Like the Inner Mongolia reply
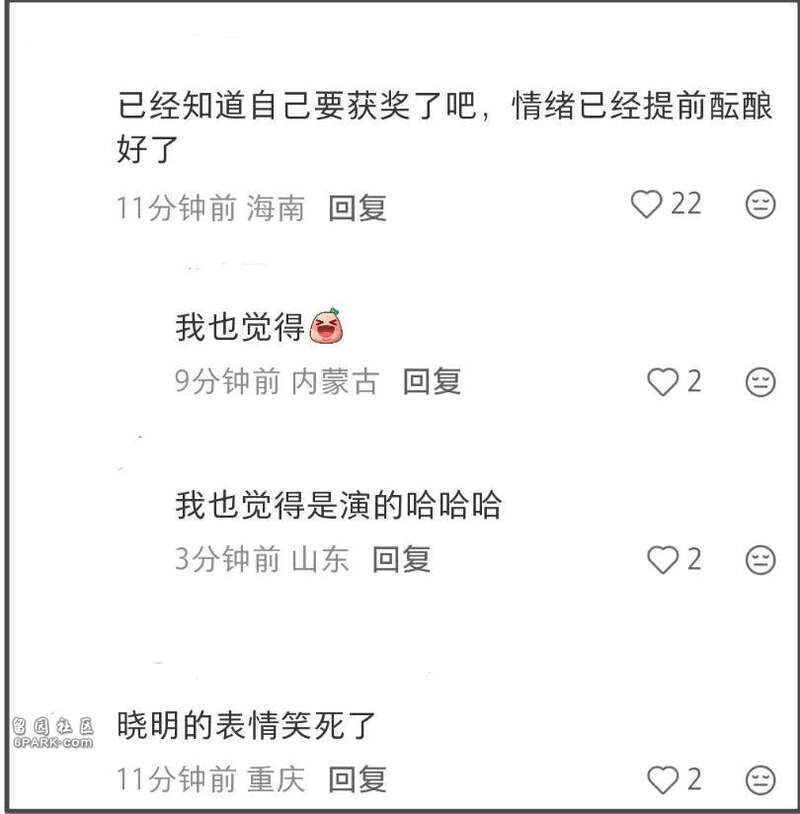The image size is (800, 814). tap(662, 381)
